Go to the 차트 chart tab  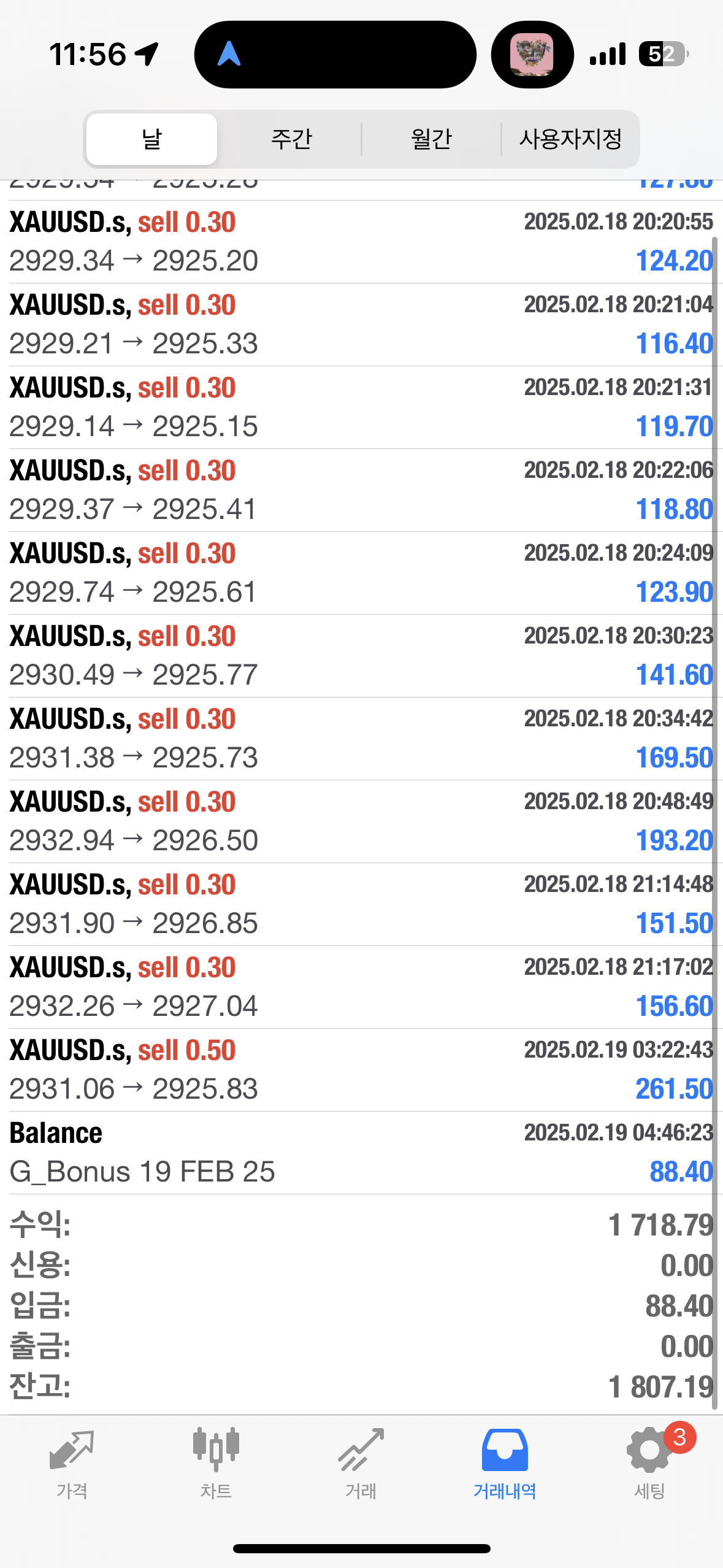(x=216, y=1464)
